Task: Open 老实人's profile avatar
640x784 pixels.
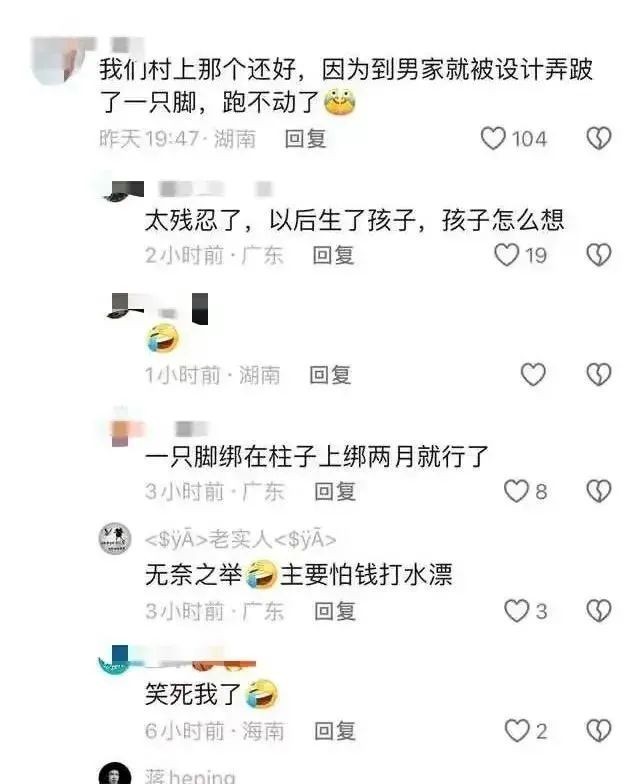Action: point(115,540)
